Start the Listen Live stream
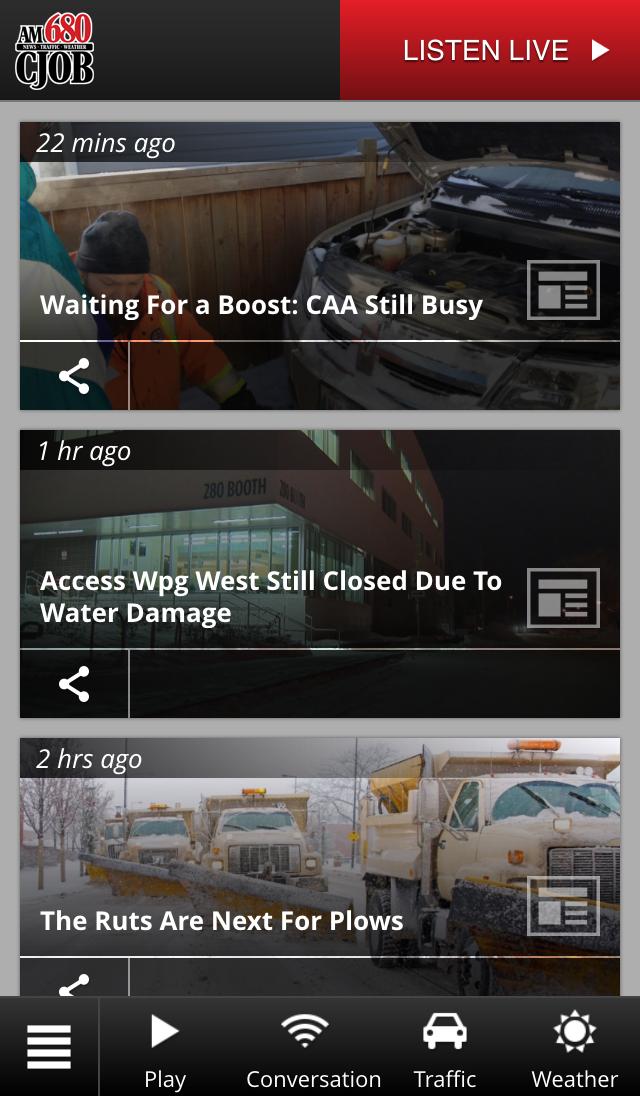 click(490, 50)
